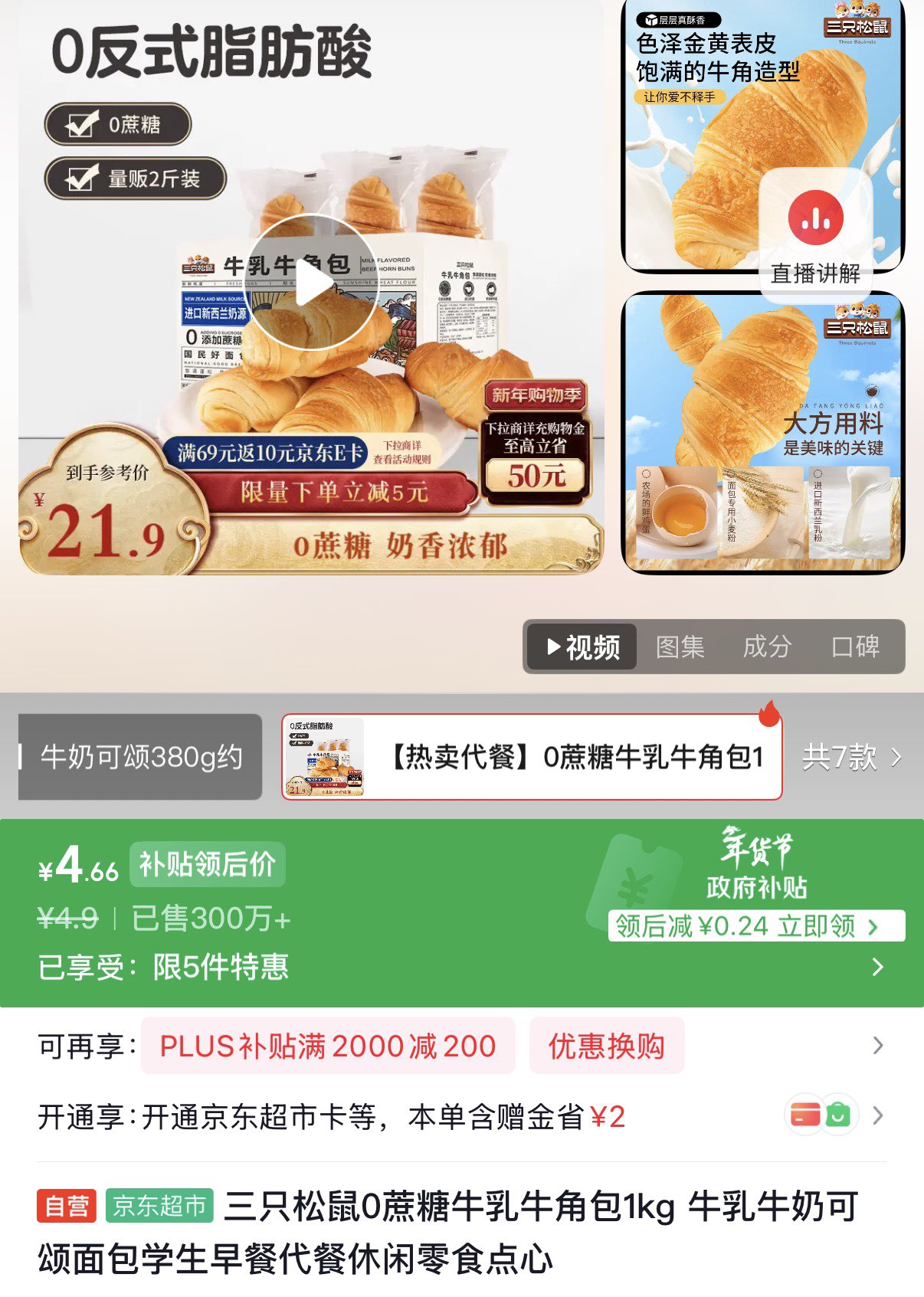Select 热卖代餐 0蔗糖牛乳牛角包 variant
The width and height of the screenshot is (924, 1297).
(532, 757)
